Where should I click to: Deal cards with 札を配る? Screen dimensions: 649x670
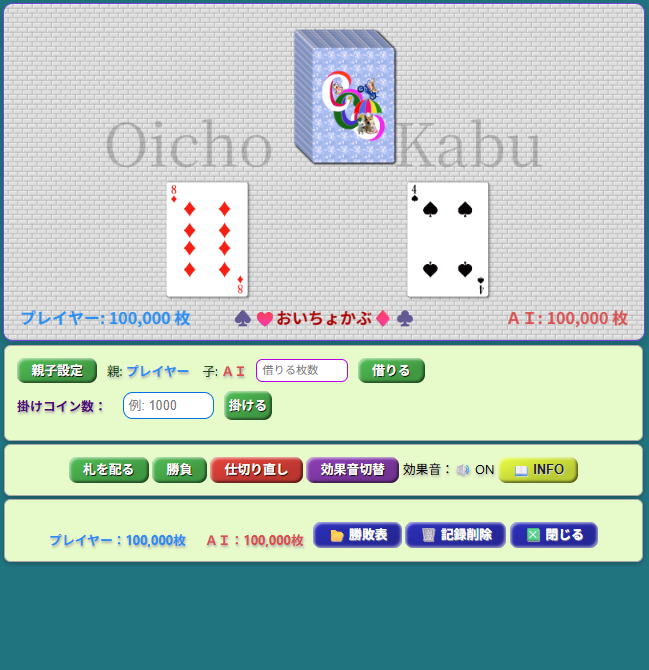click(108, 470)
